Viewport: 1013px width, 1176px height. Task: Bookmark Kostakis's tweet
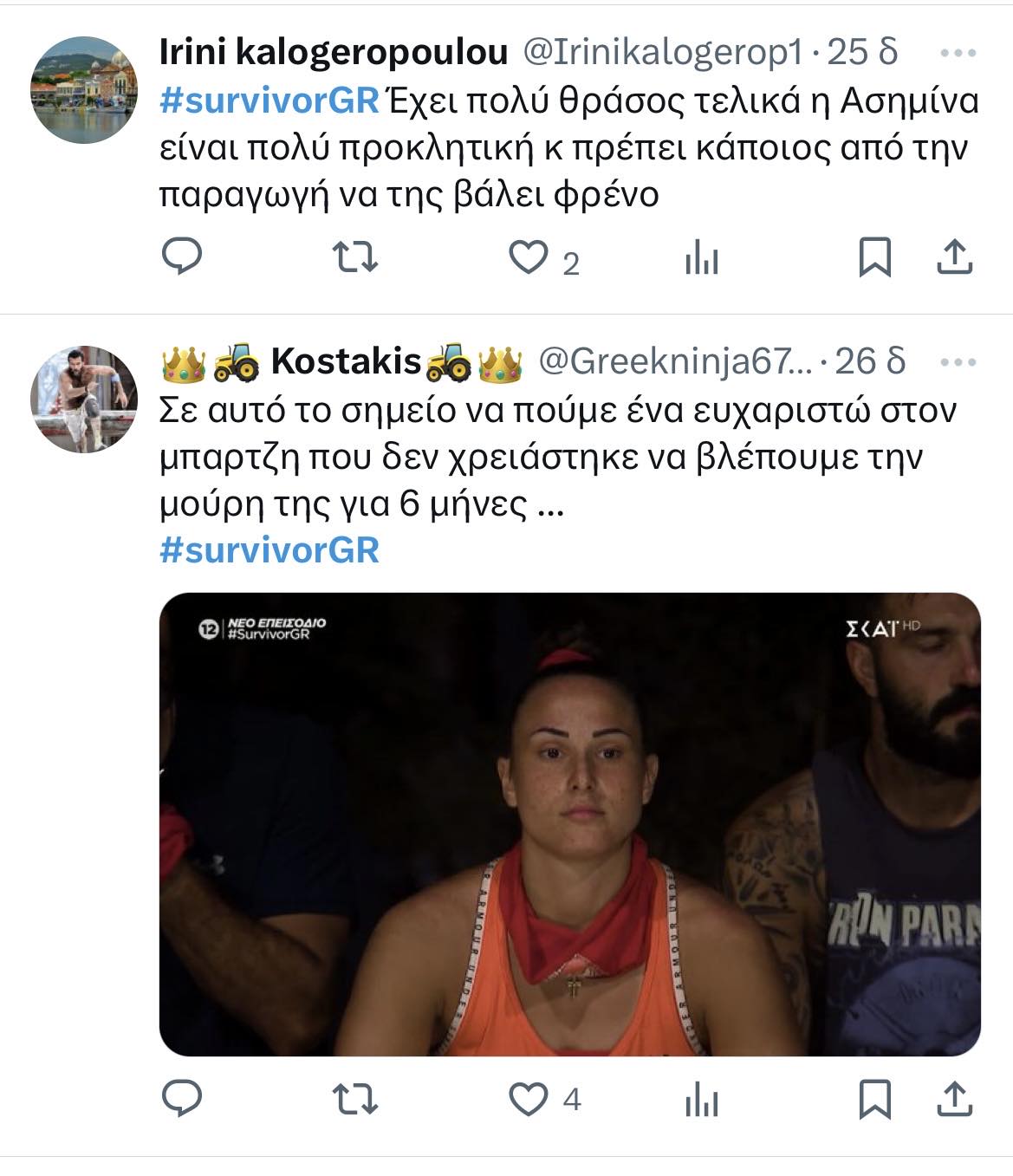coord(874,1100)
